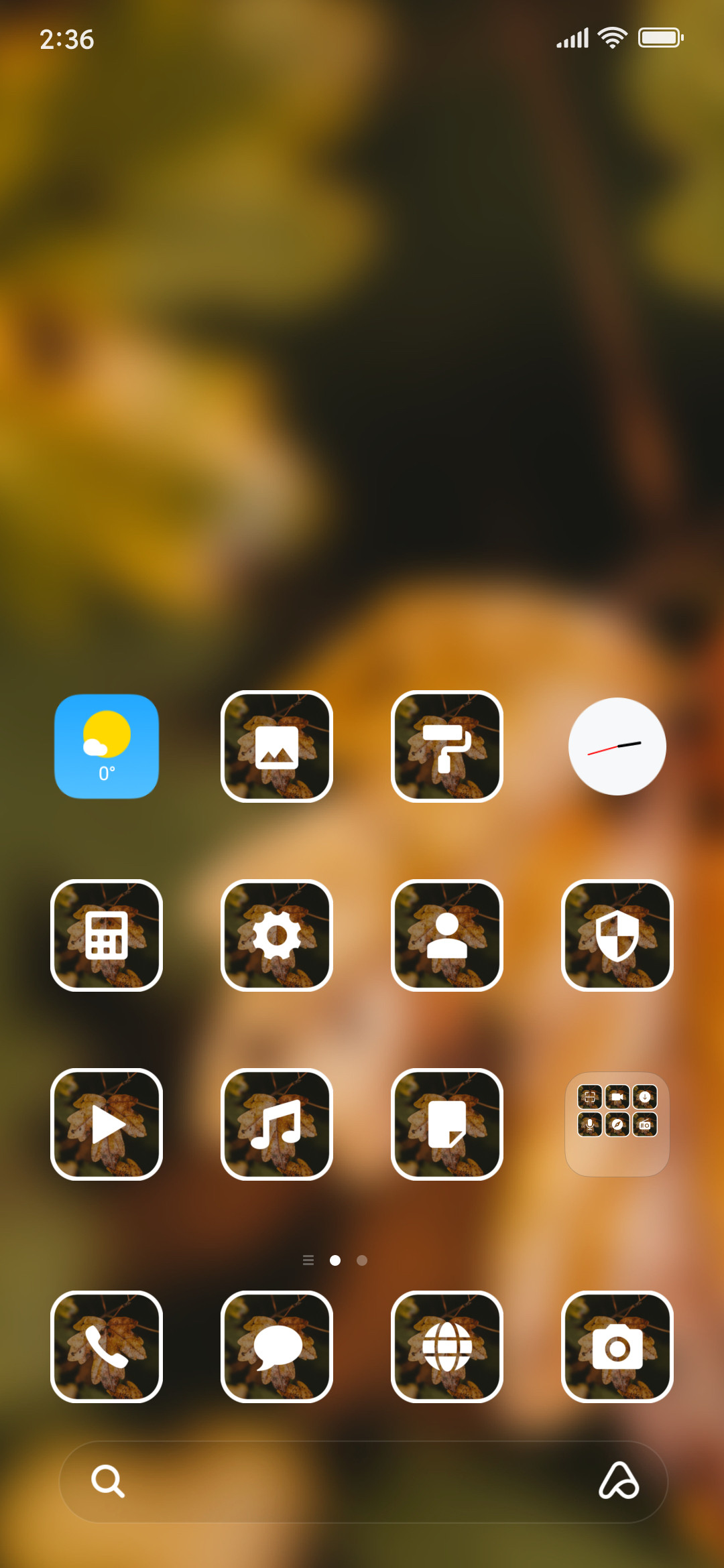Open the Themes paint roller app

pyautogui.click(x=447, y=746)
